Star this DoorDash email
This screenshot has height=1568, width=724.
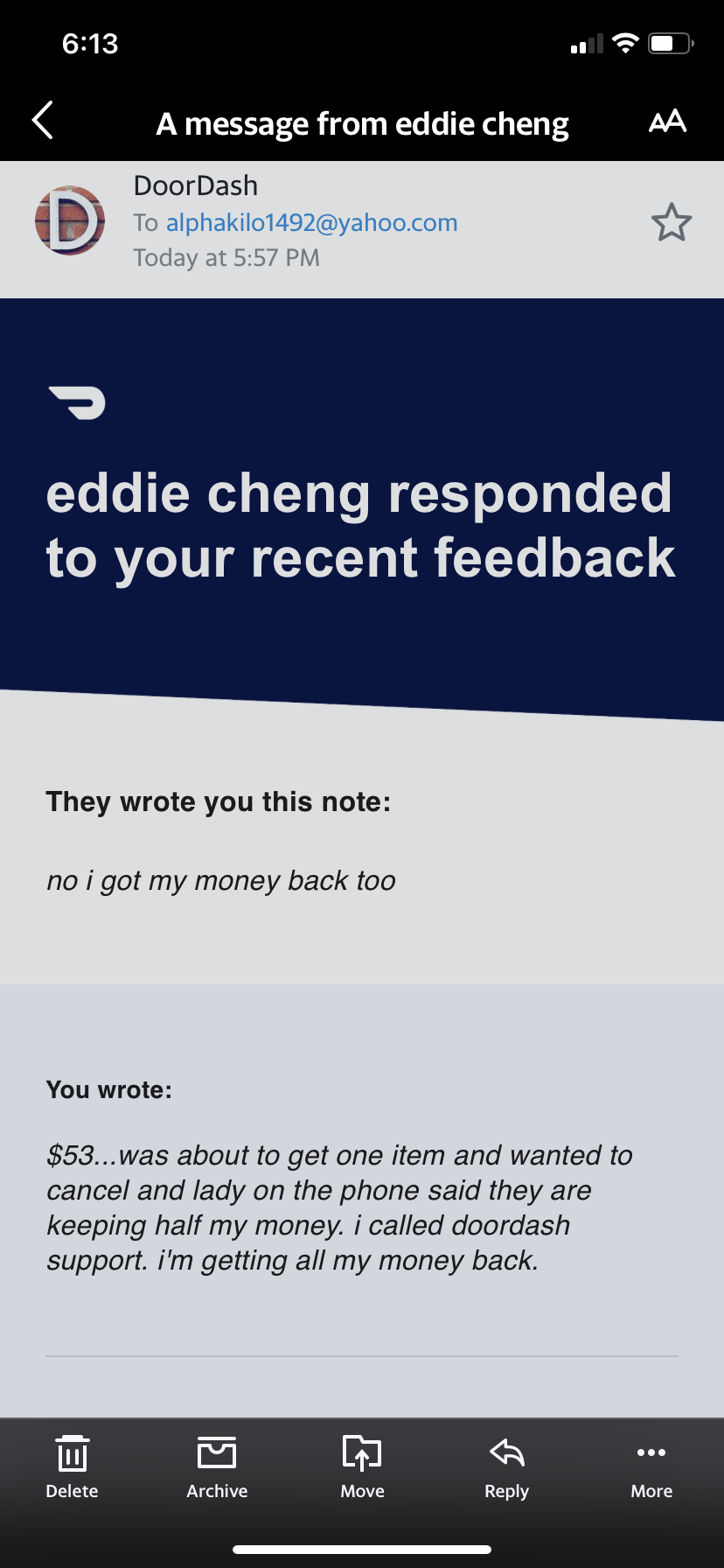(671, 222)
